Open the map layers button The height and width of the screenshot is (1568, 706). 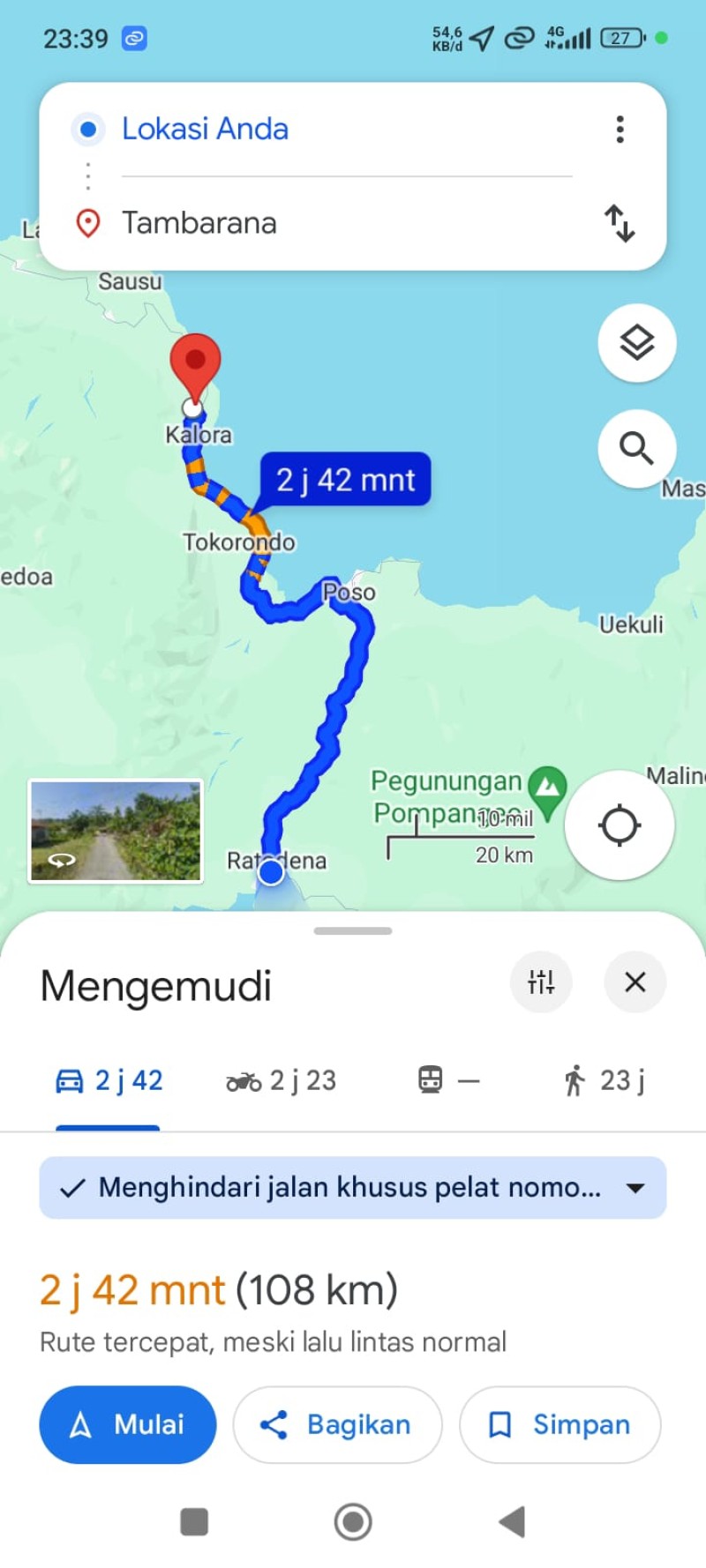[x=637, y=342]
